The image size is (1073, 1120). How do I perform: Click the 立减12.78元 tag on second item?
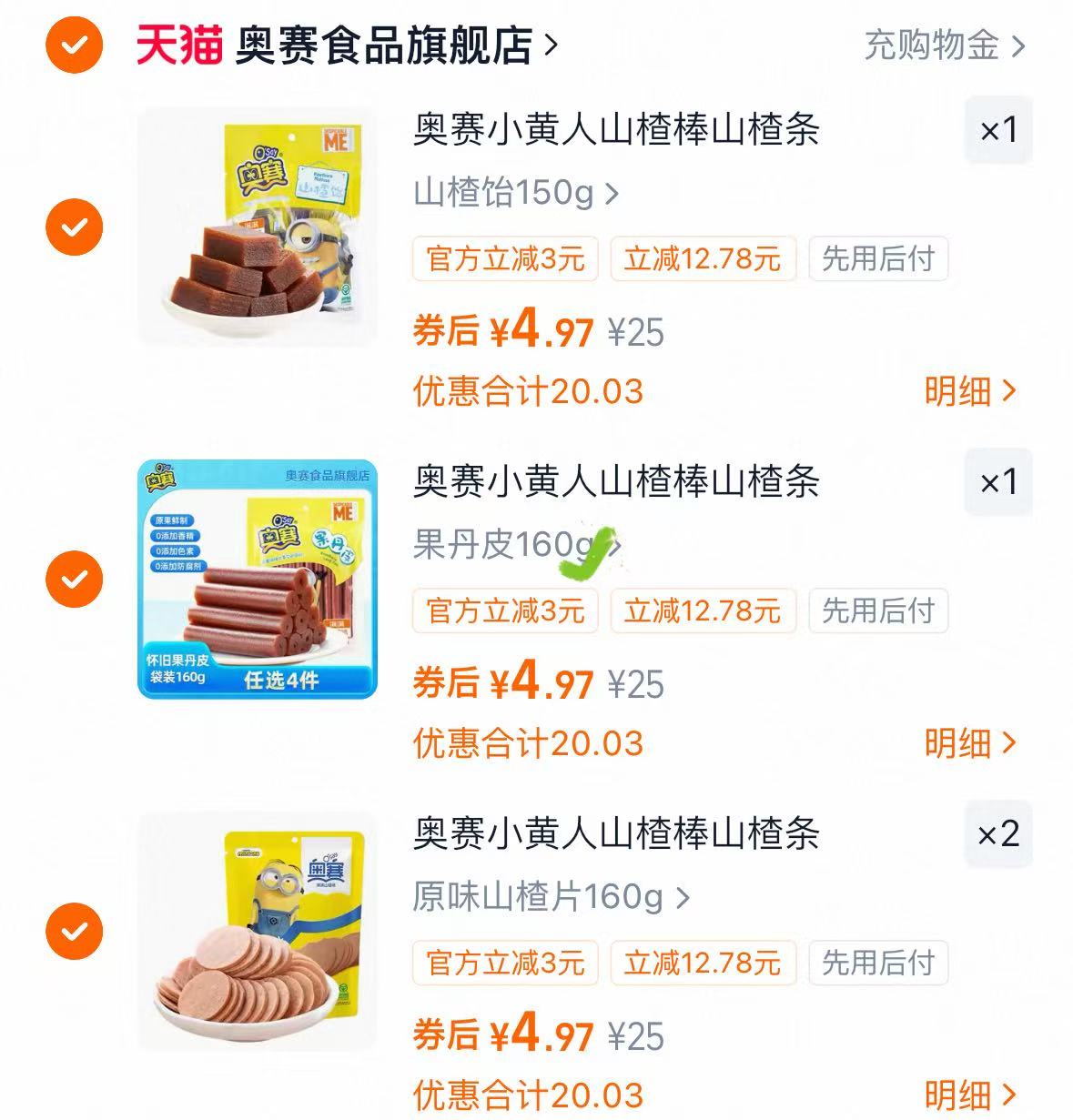coord(703,611)
